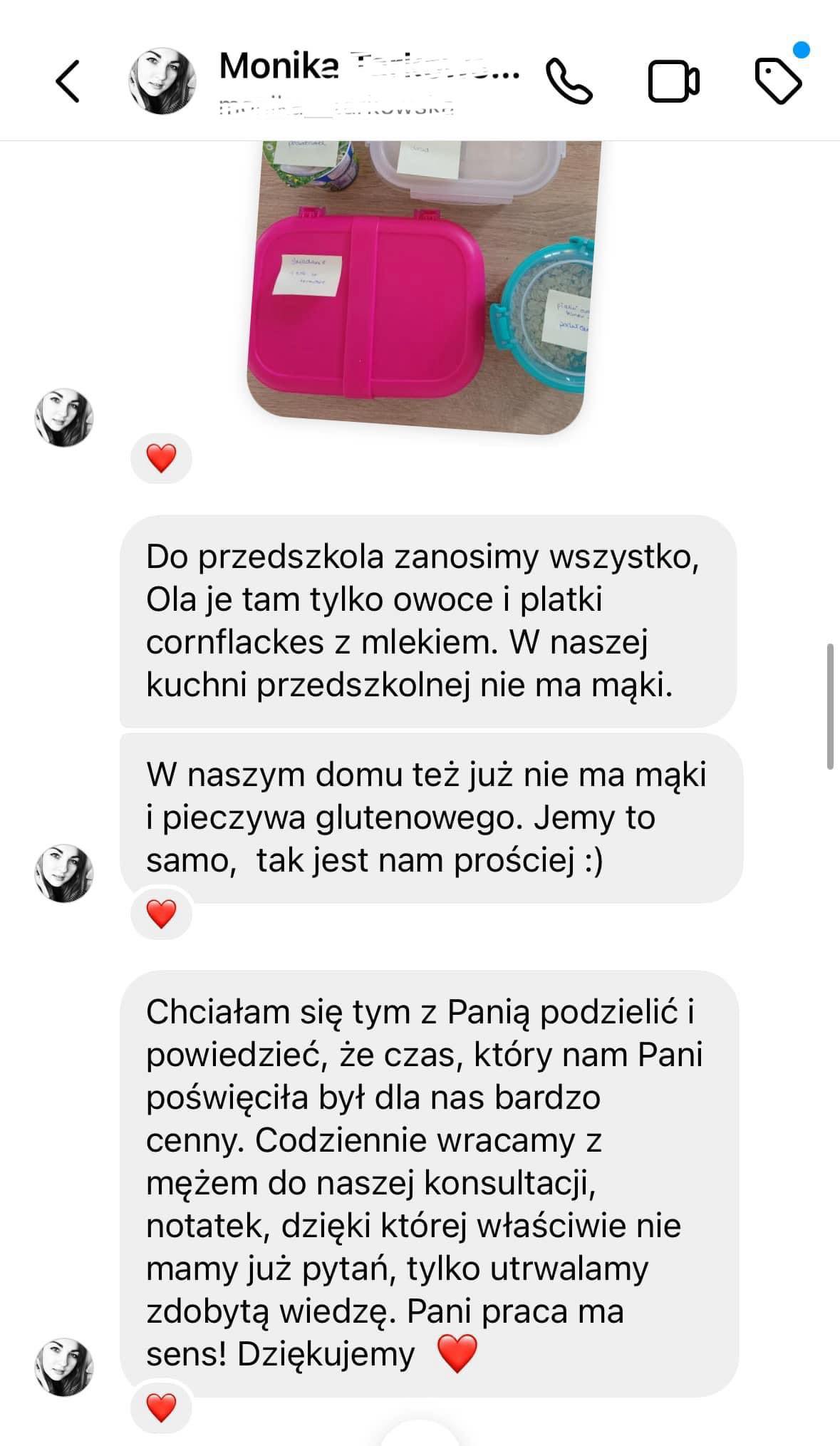Start a voice call with Monika

569,82
